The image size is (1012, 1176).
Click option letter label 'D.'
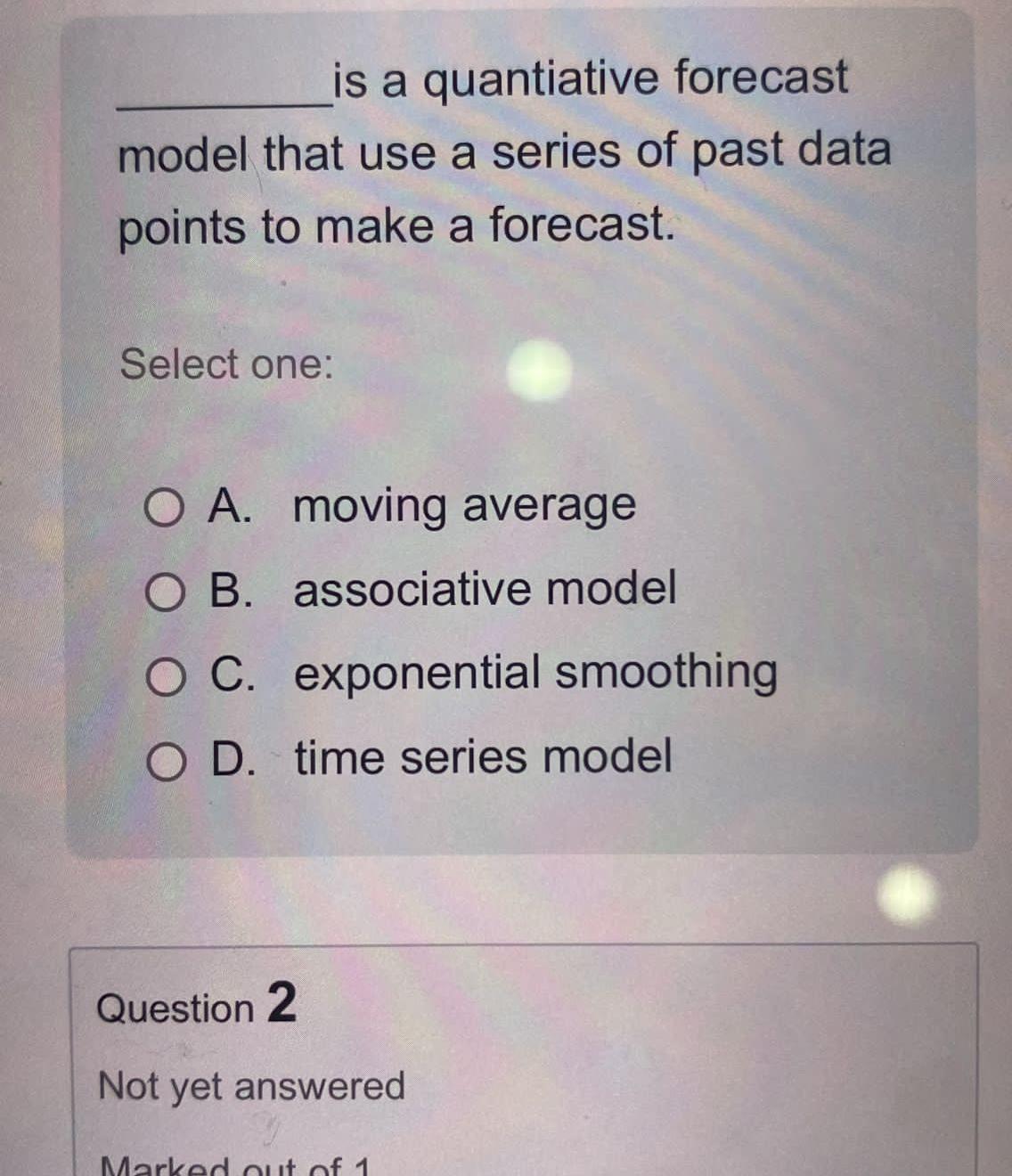[233, 758]
